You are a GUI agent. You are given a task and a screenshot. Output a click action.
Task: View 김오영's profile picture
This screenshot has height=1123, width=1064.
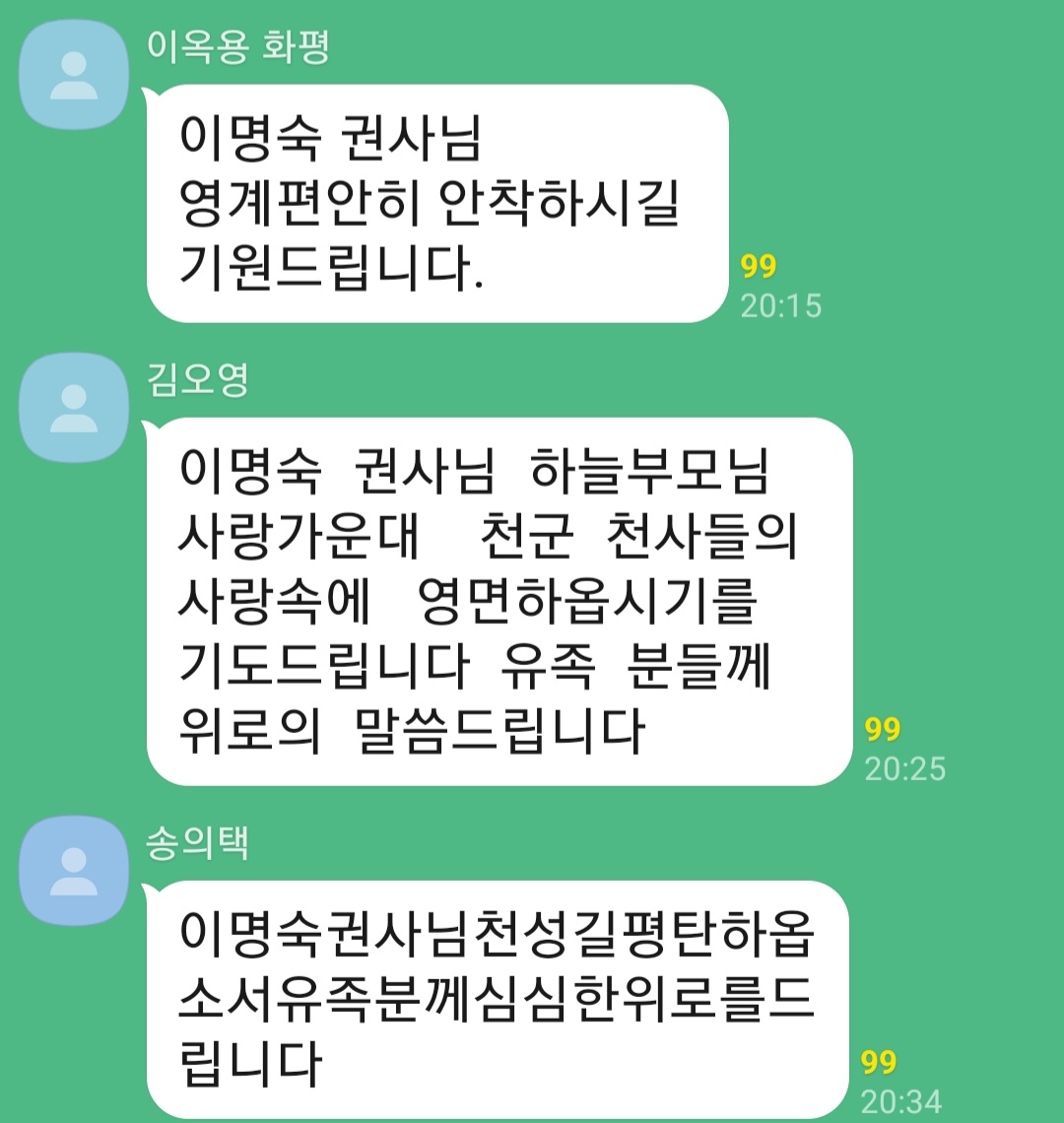coord(74,408)
